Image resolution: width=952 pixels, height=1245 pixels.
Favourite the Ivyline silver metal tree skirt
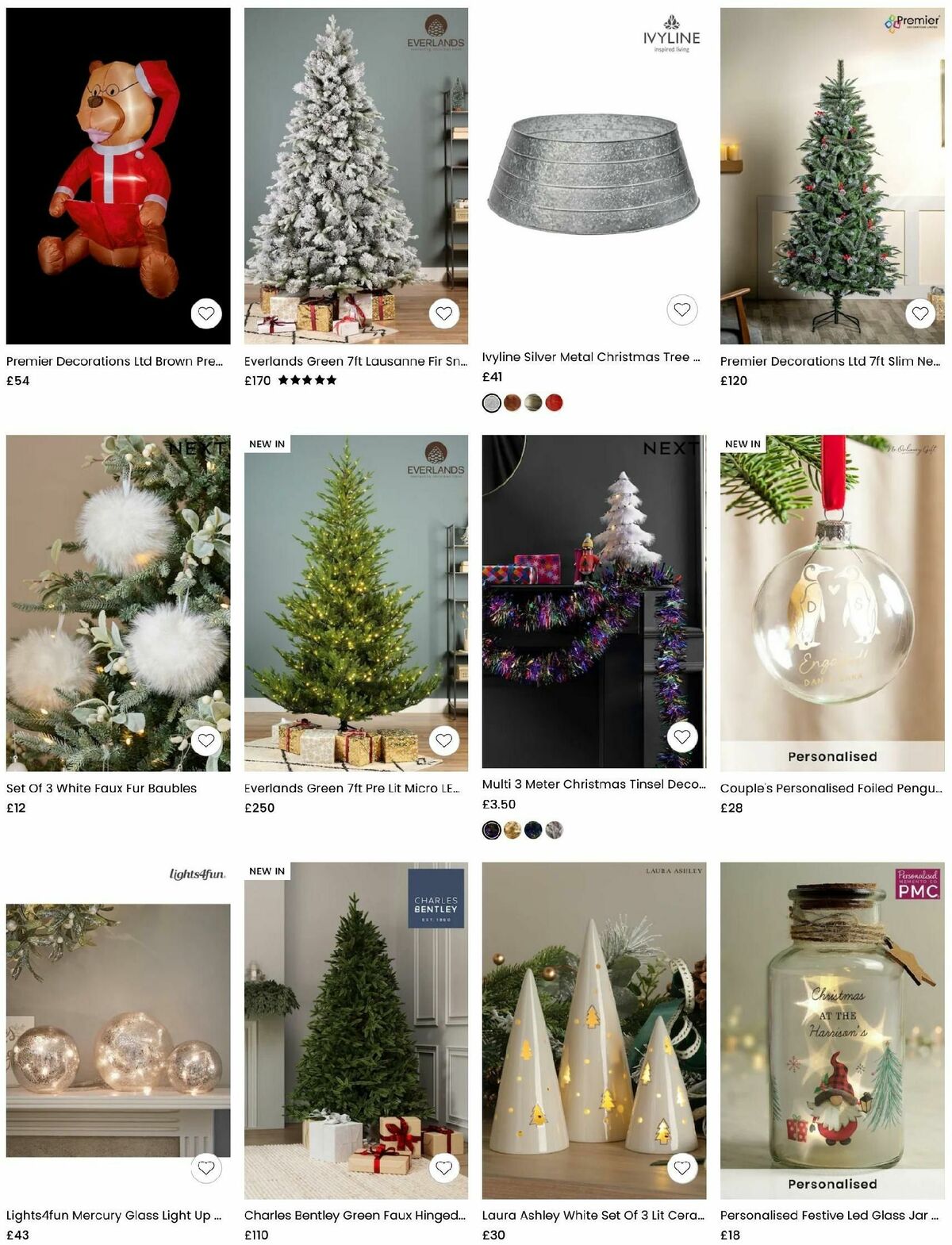click(x=682, y=309)
